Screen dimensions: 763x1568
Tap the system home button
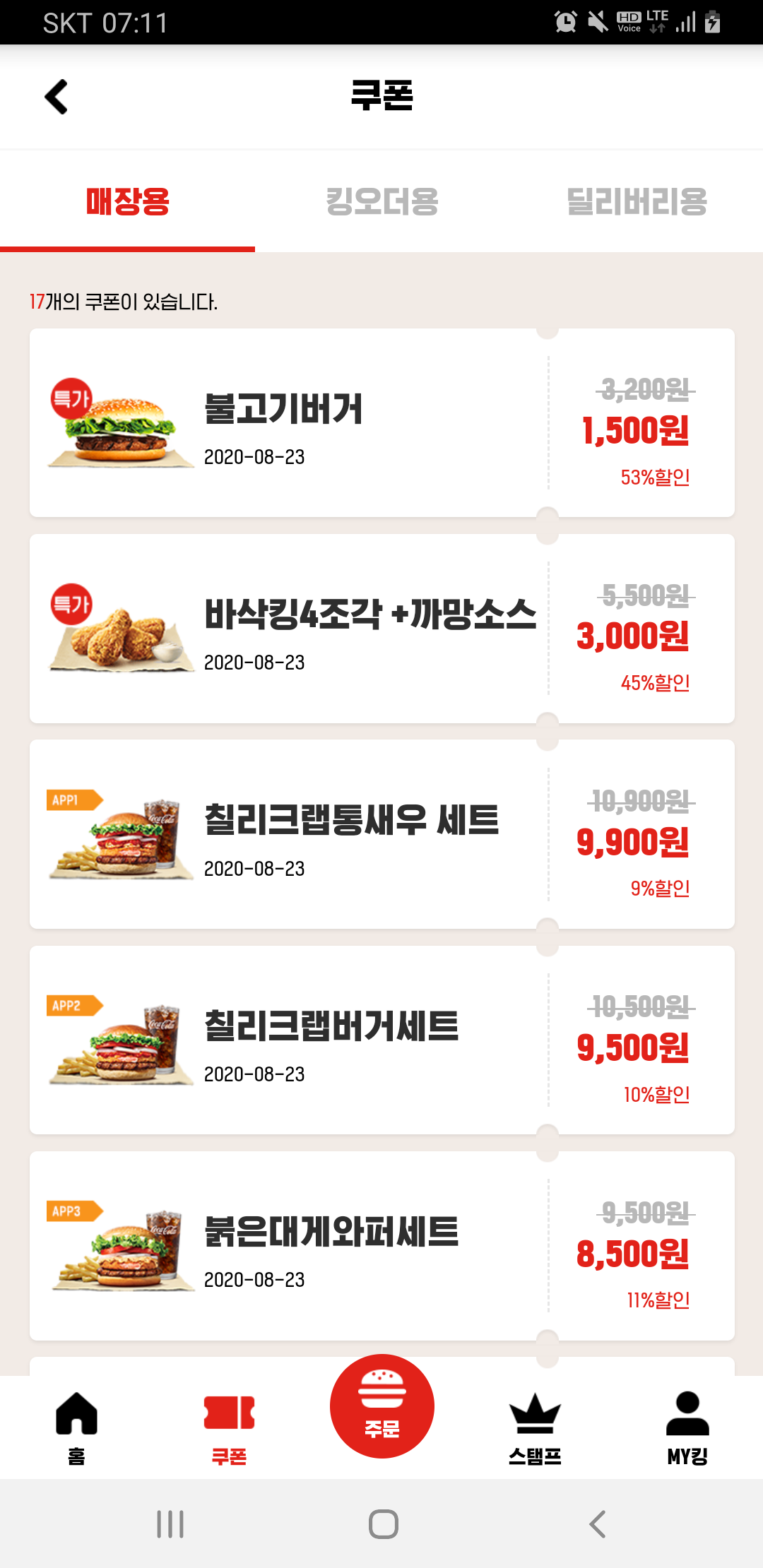(383, 1524)
